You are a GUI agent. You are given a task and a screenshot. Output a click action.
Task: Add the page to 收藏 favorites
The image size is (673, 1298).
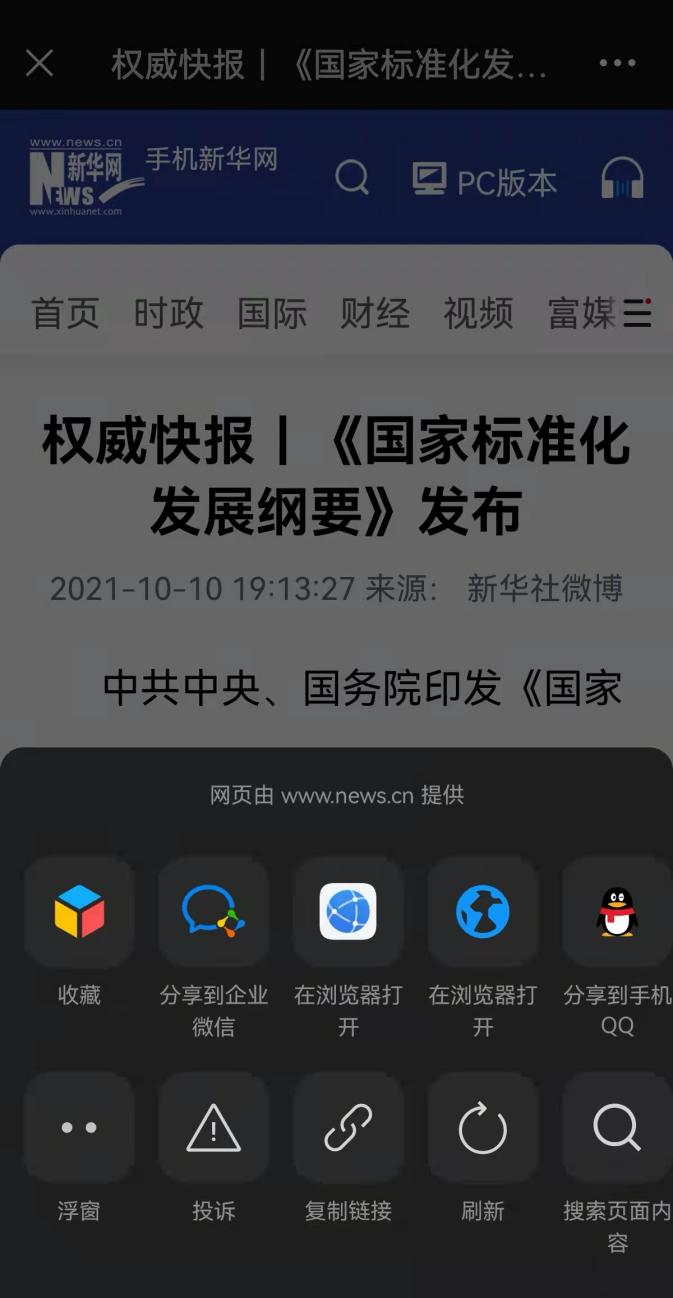point(79,912)
